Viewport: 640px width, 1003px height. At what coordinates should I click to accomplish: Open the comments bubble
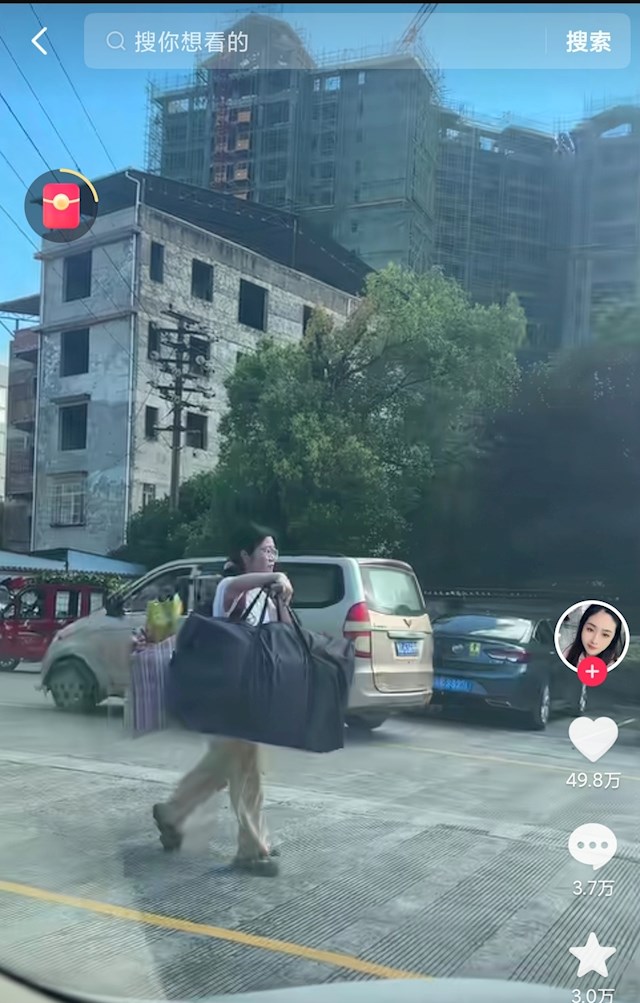coord(593,847)
